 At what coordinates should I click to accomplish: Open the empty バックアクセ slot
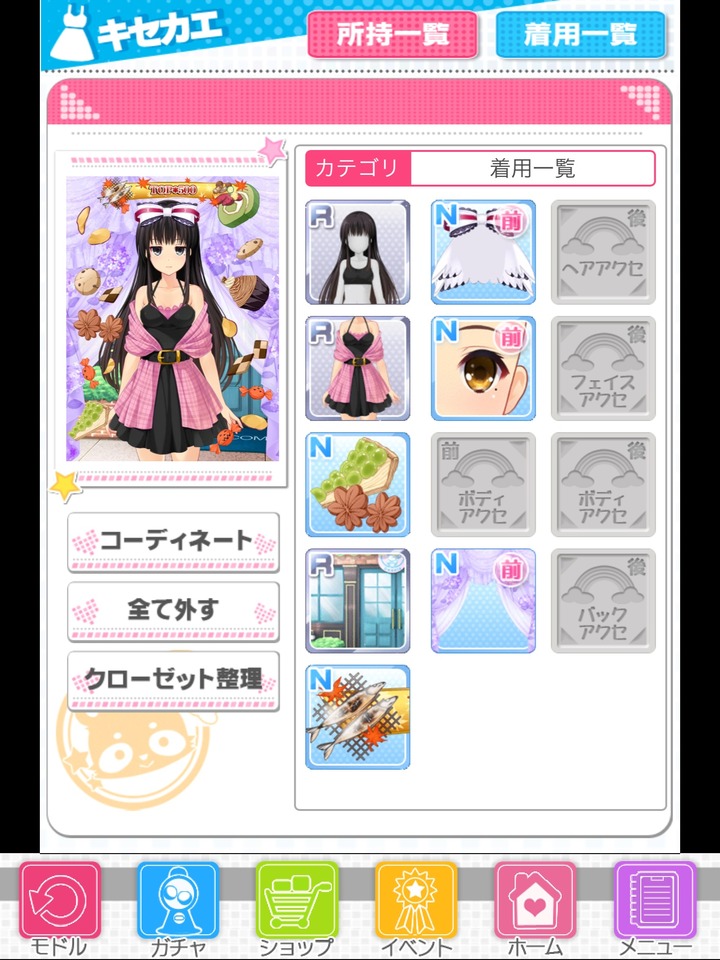[x=603, y=600]
